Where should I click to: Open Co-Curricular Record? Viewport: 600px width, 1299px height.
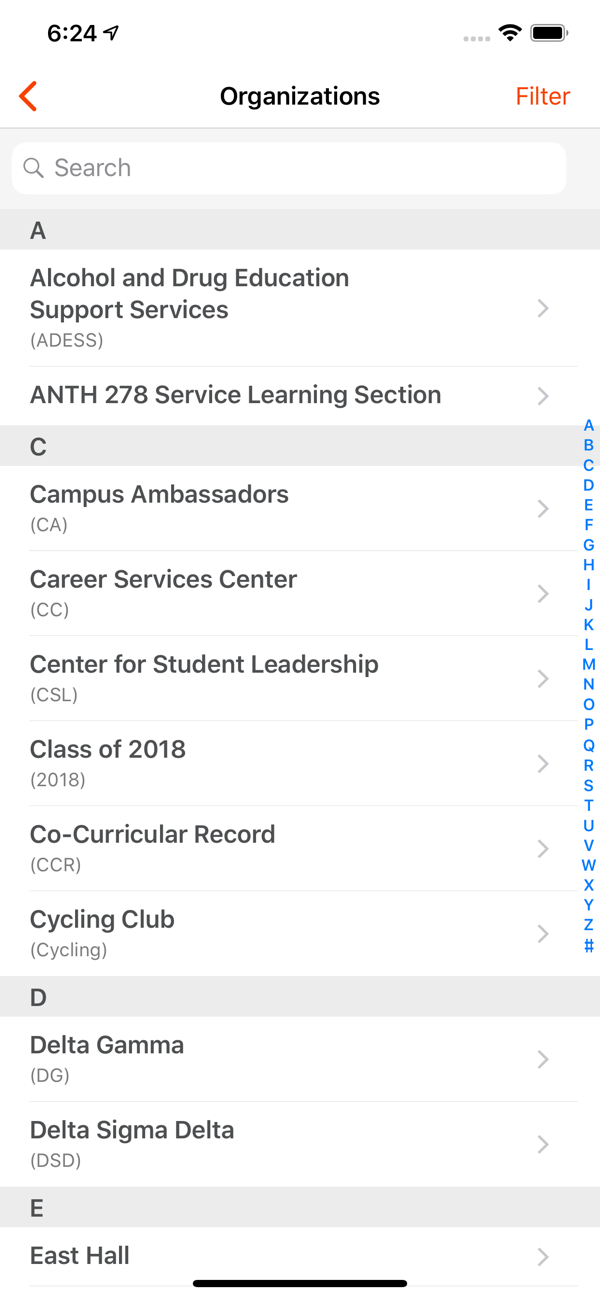(300, 848)
